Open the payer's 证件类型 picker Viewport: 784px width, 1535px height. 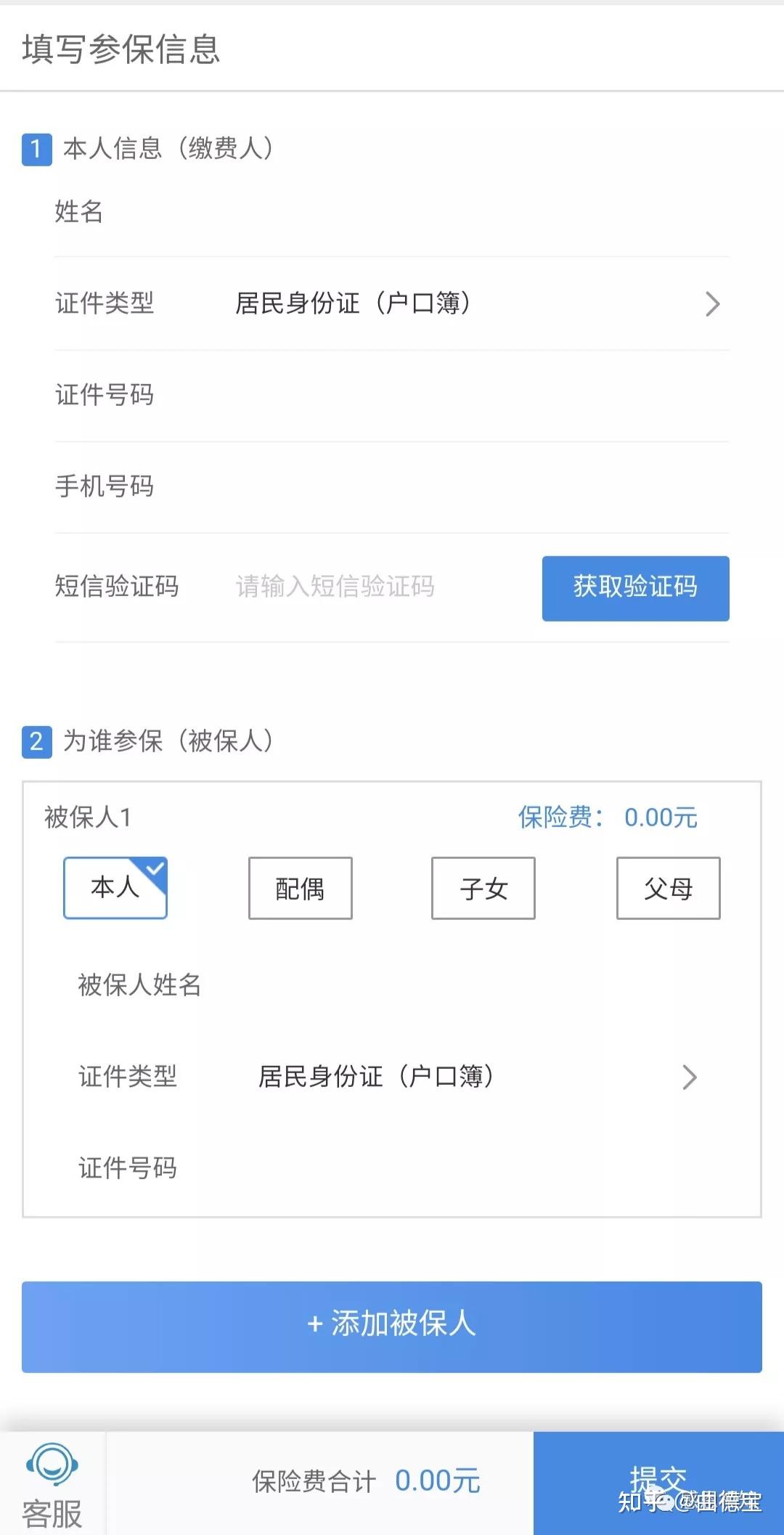pyautogui.click(x=392, y=304)
